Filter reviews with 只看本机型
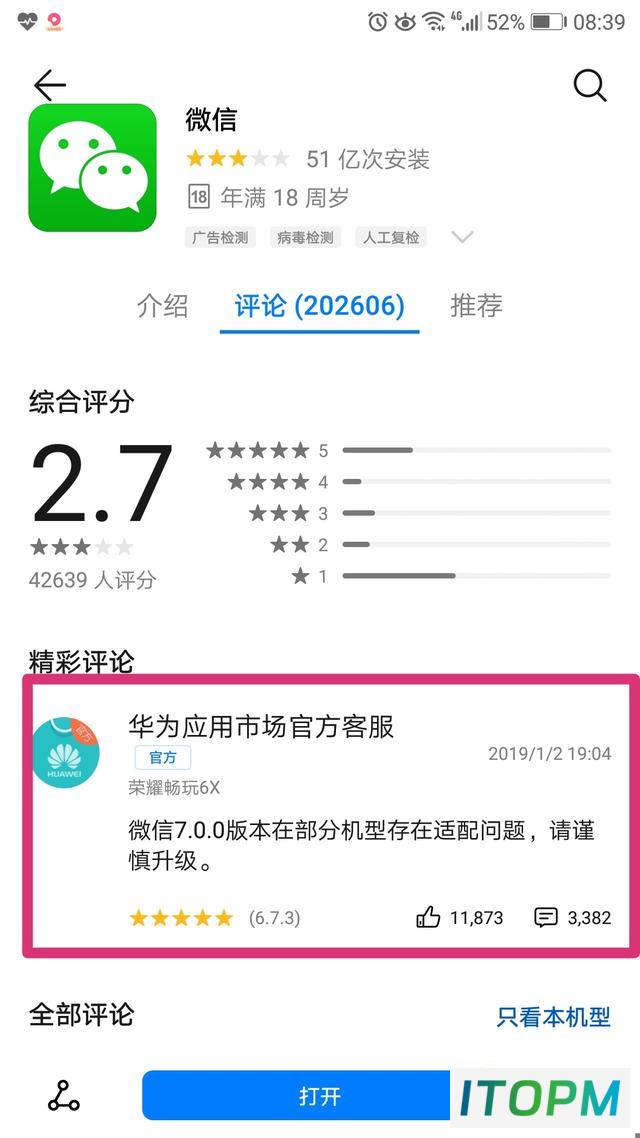The image size is (640, 1138). [x=553, y=1016]
